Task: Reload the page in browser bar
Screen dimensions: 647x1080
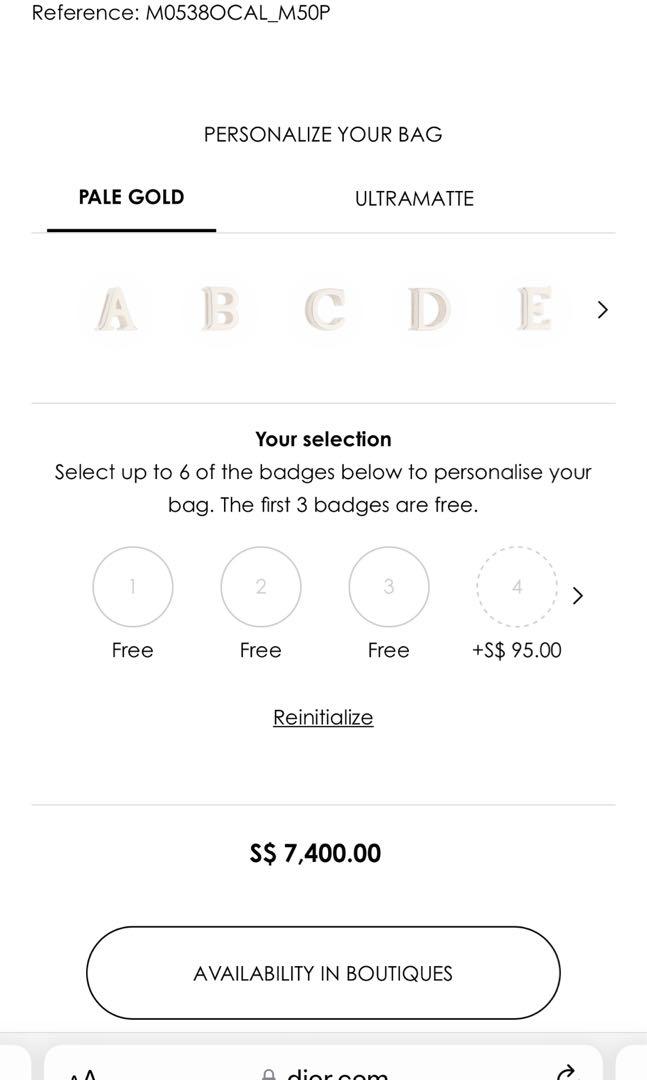Action: (565, 1073)
